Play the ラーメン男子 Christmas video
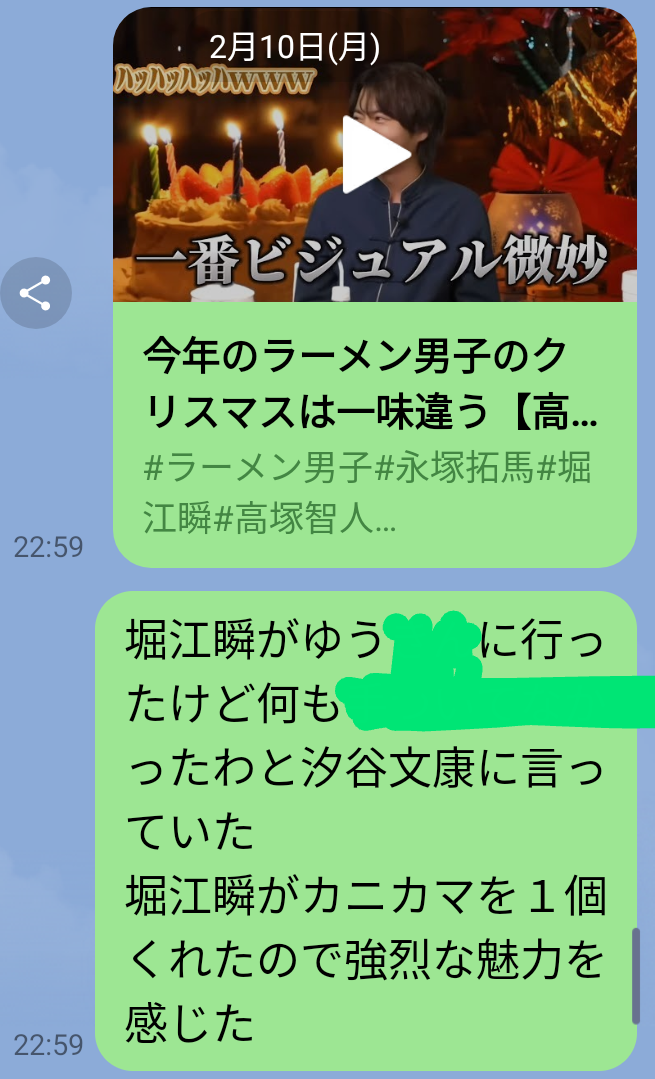The width and height of the screenshot is (655, 1079). (375, 154)
